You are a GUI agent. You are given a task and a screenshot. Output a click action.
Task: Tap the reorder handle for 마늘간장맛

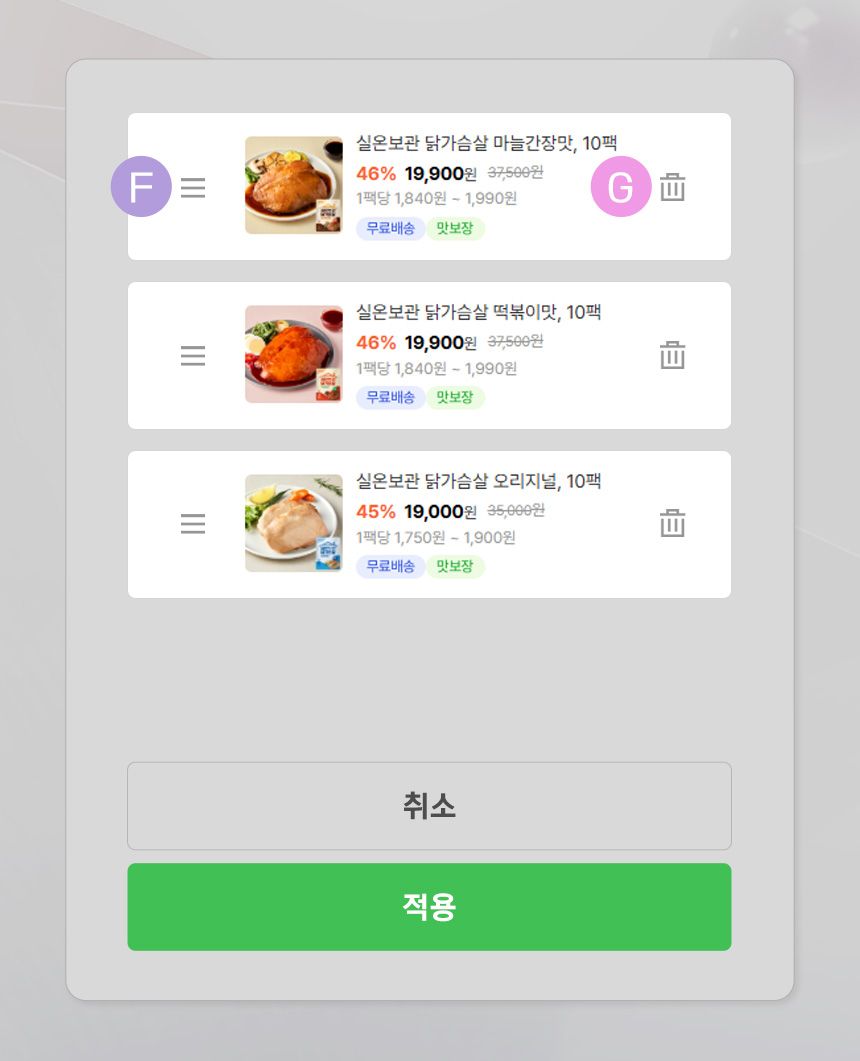pos(193,187)
